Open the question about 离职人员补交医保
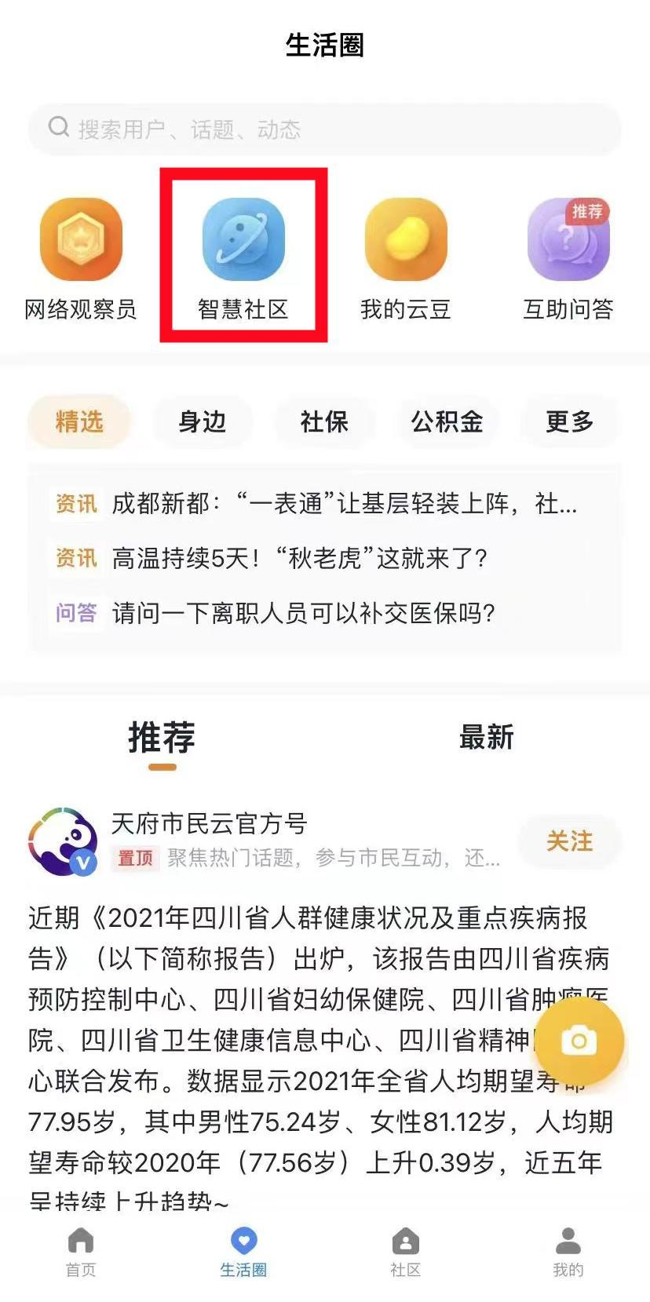Image resolution: width=650 pixels, height=1302 pixels. tap(276, 611)
